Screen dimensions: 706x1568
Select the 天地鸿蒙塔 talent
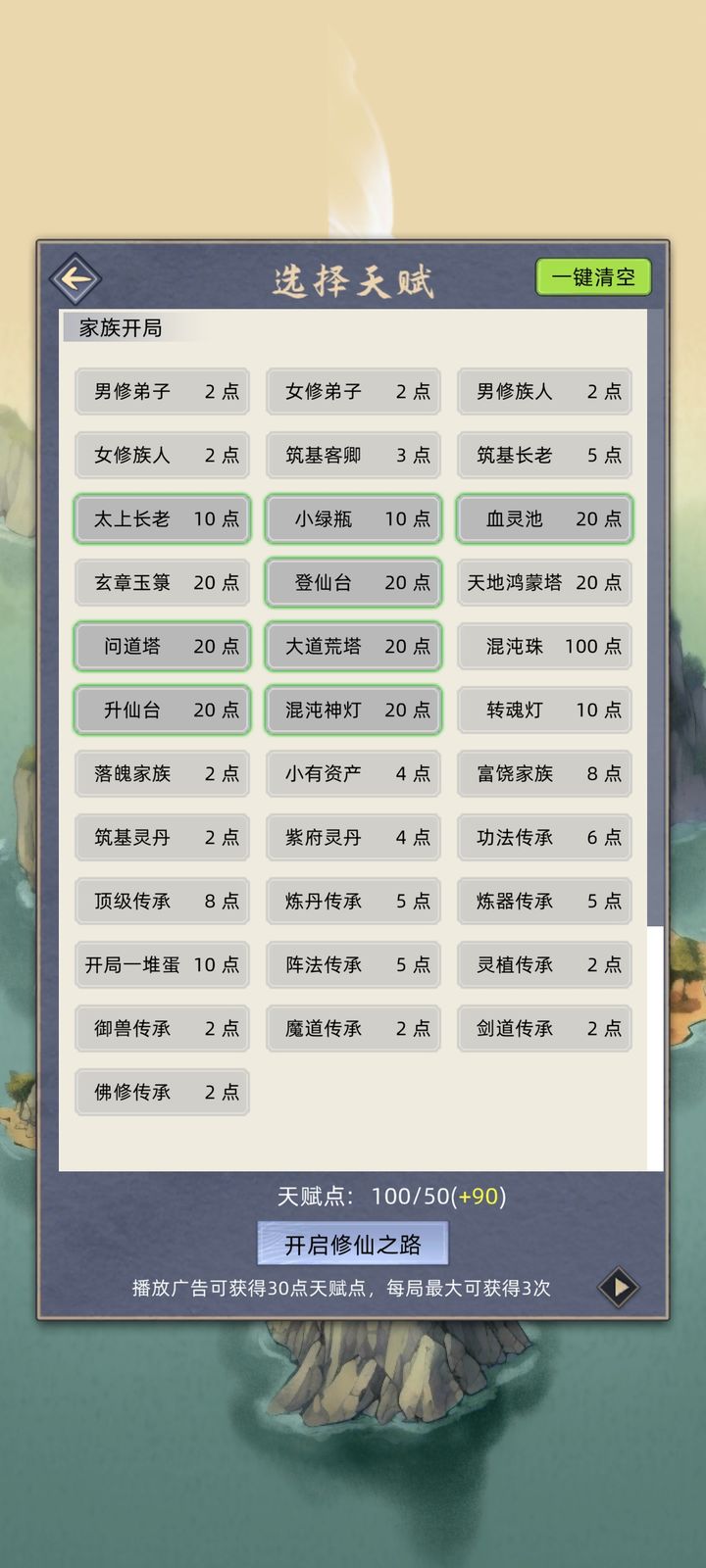pyautogui.click(x=544, y=582)
